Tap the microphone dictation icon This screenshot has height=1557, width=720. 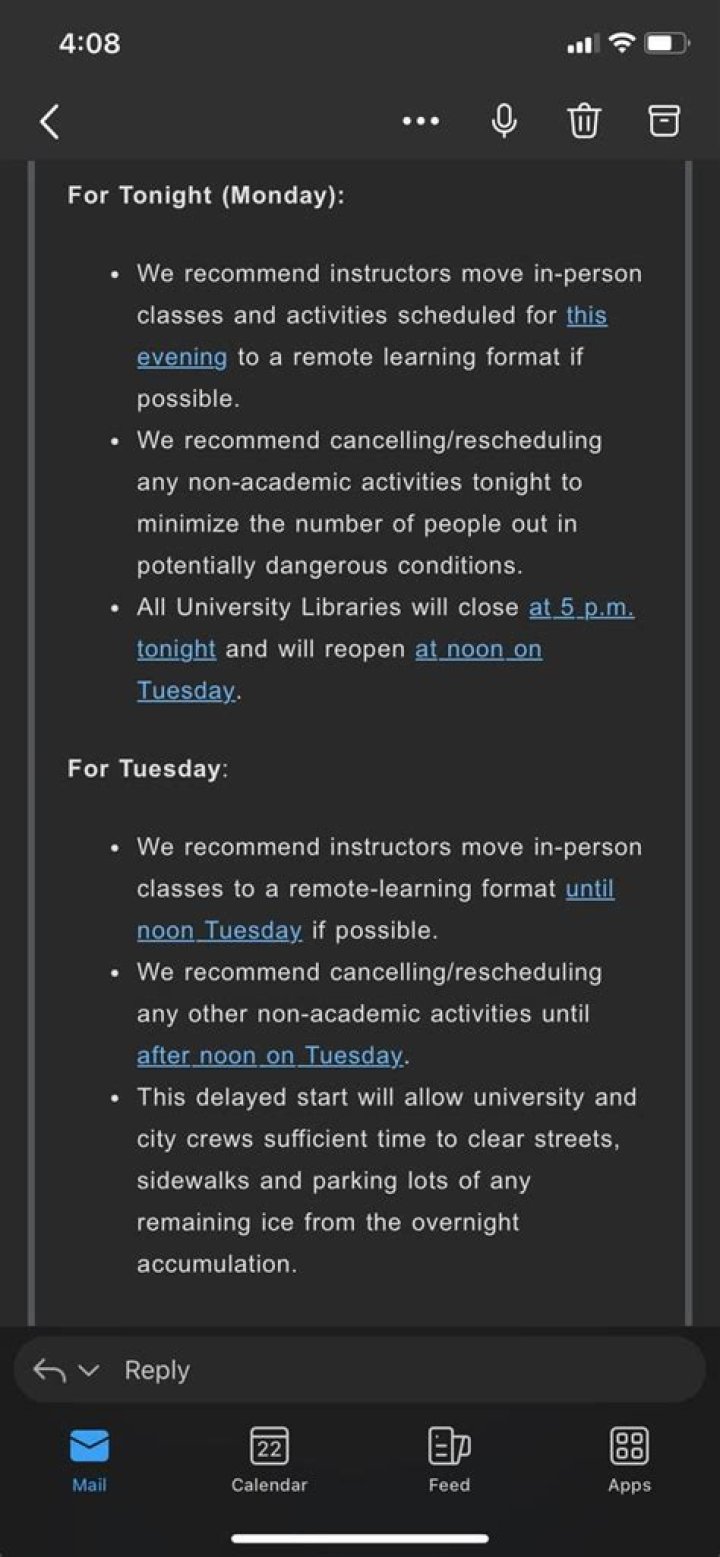504,120
